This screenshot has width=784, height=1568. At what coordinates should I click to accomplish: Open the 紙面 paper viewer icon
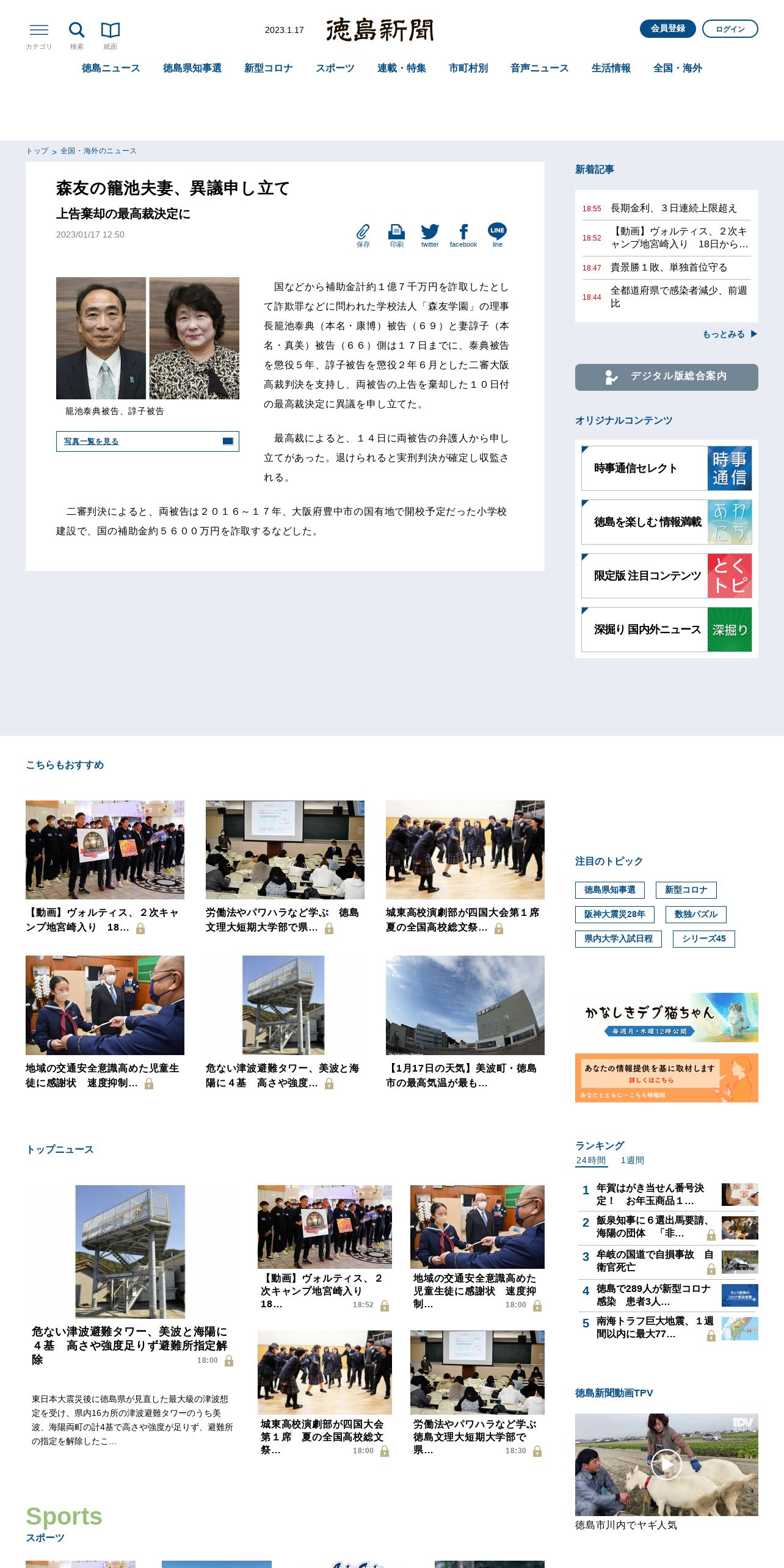pyautogui.click(x=111, y=35)
